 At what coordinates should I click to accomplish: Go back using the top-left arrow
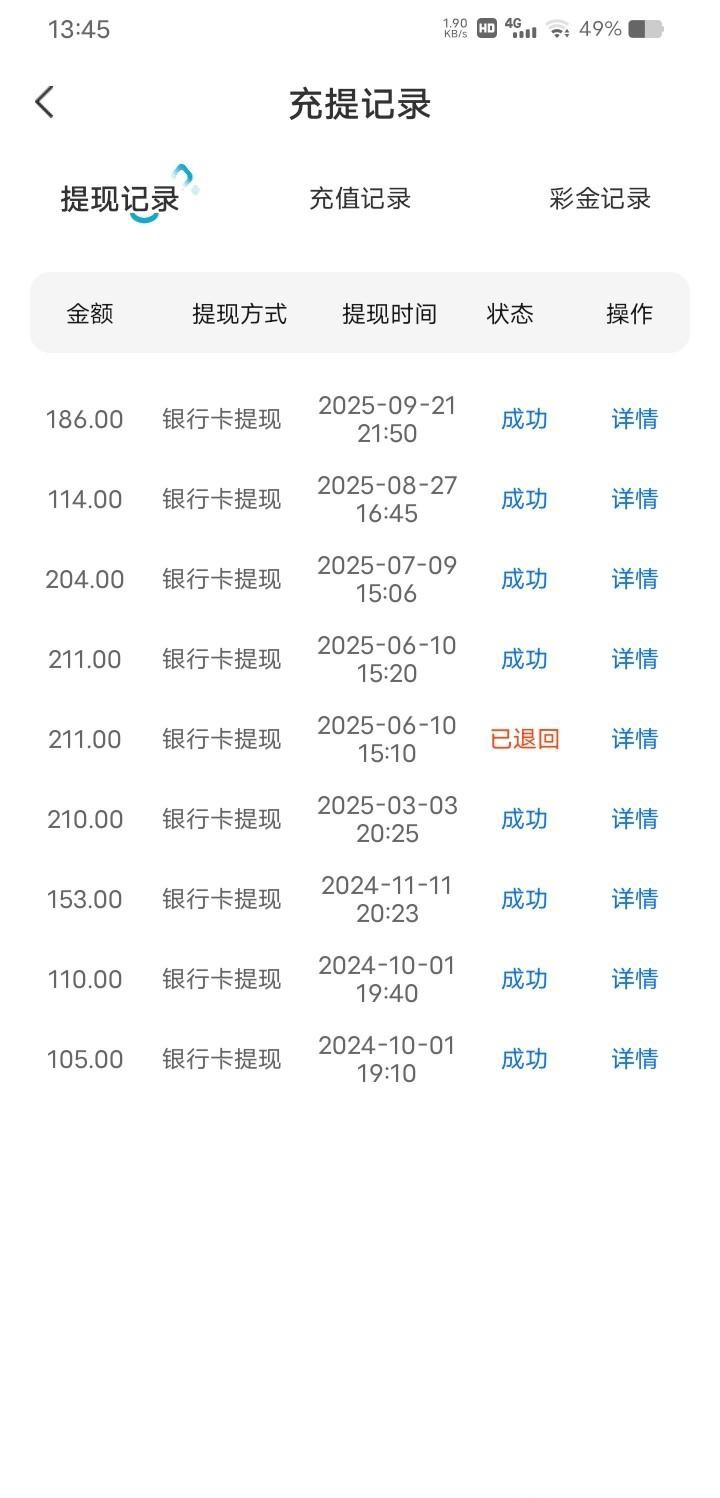coord(44,102)
